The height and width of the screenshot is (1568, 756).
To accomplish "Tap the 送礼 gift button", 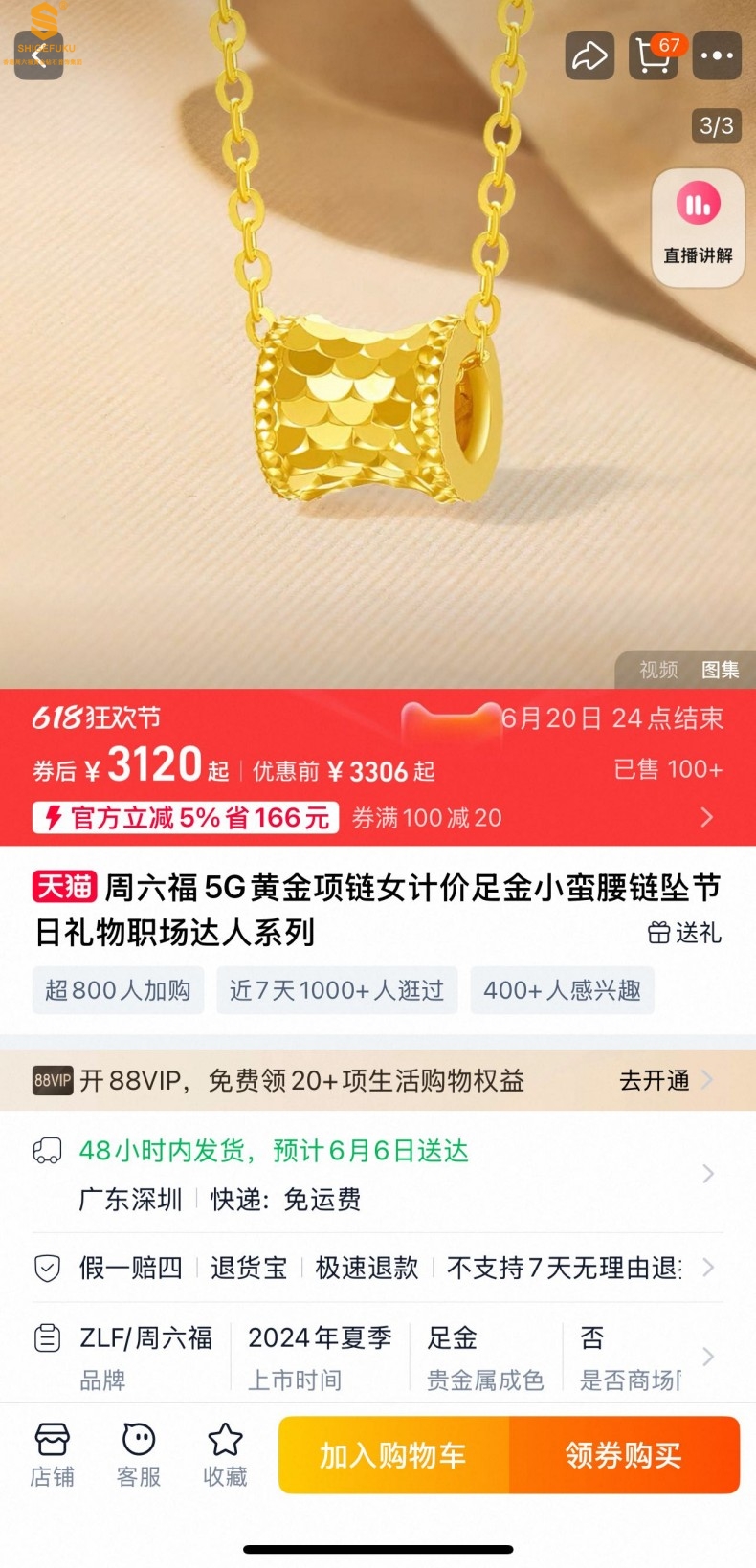I will pyautogui.click(x=685, y=933).
